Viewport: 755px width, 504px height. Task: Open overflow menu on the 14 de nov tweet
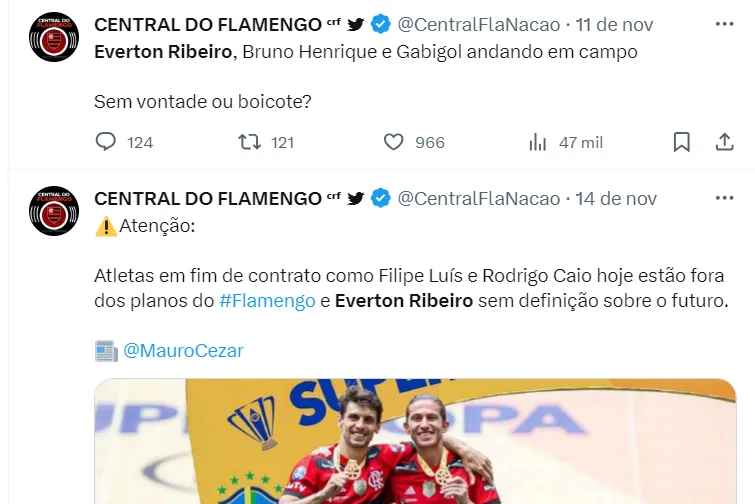click(724, 198)
